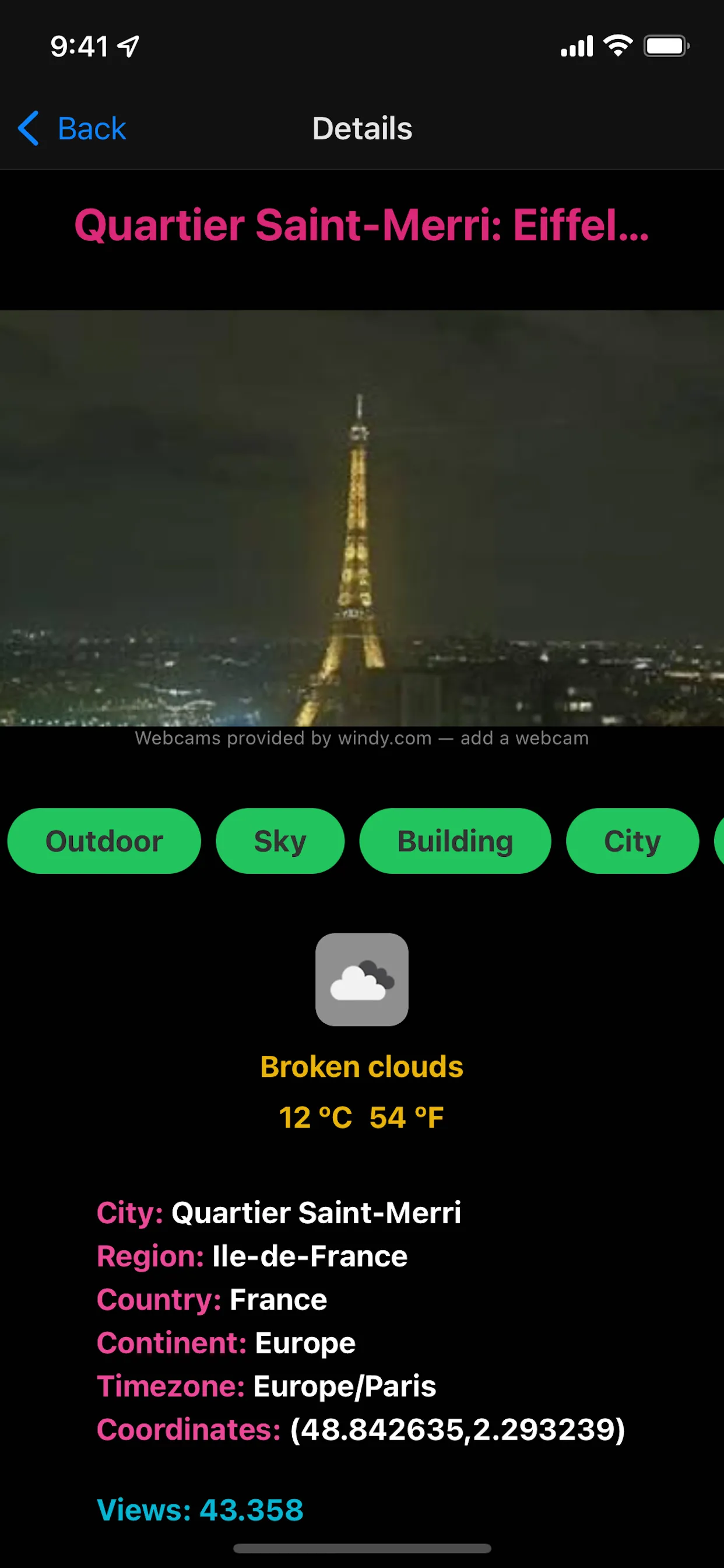Toggle the Outdoor tag
This screenshot has width=724, height=1568.
click(x=103, y=841)
